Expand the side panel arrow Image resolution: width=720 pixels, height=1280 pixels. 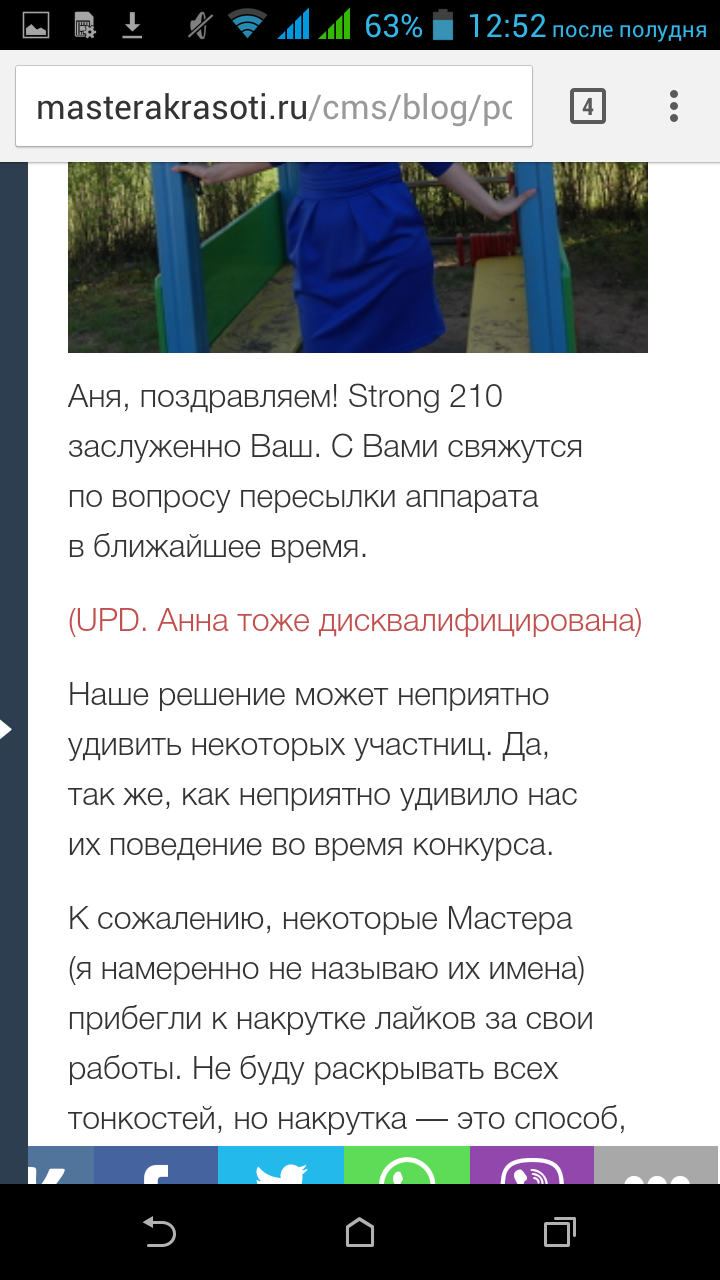pyautogui.click(x=7, y=729)
